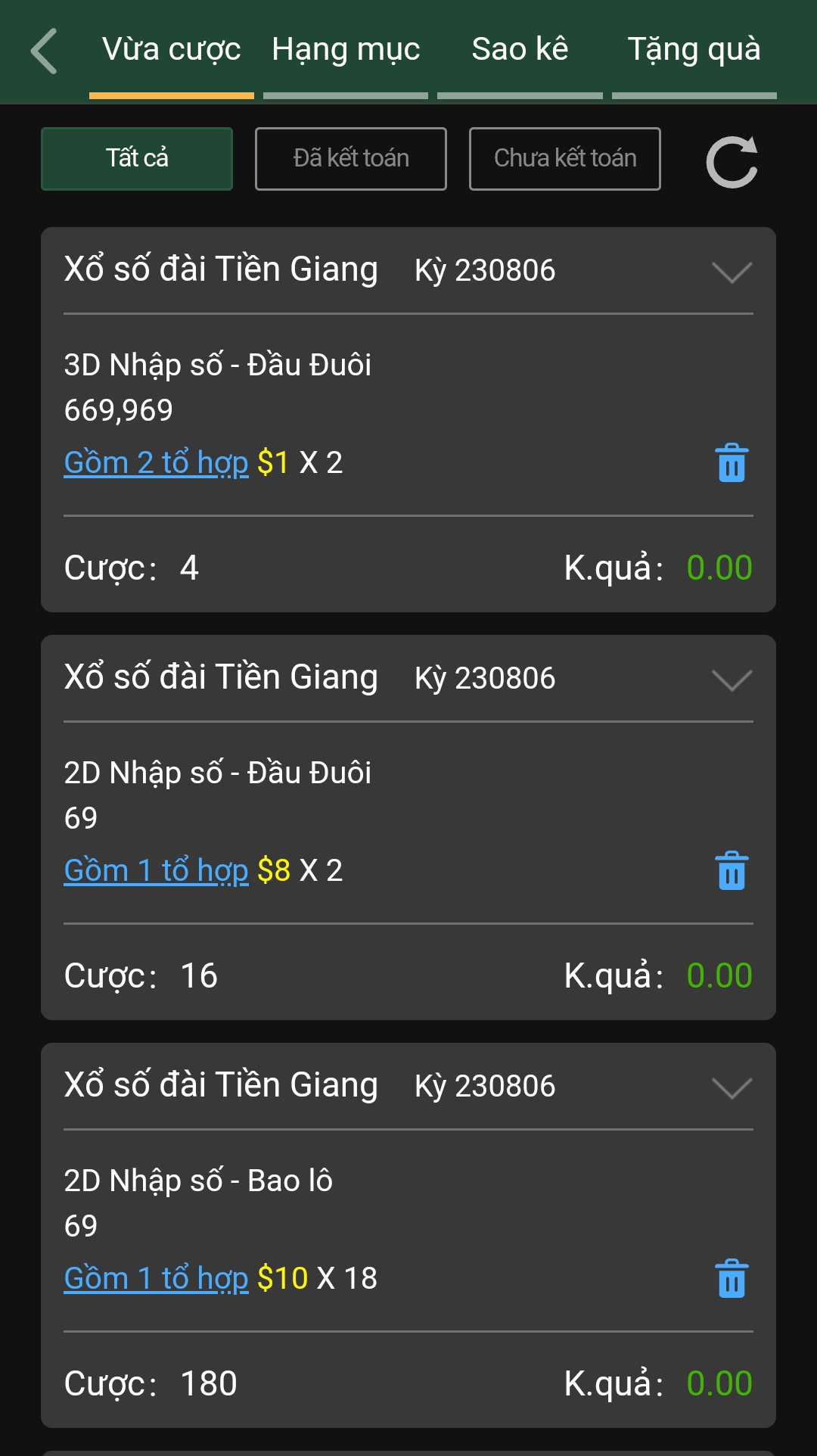817x1456 pixels.
Task: Expand the 2D Nhập số - Bao lô bet card
Action: tap(732, 1087)
